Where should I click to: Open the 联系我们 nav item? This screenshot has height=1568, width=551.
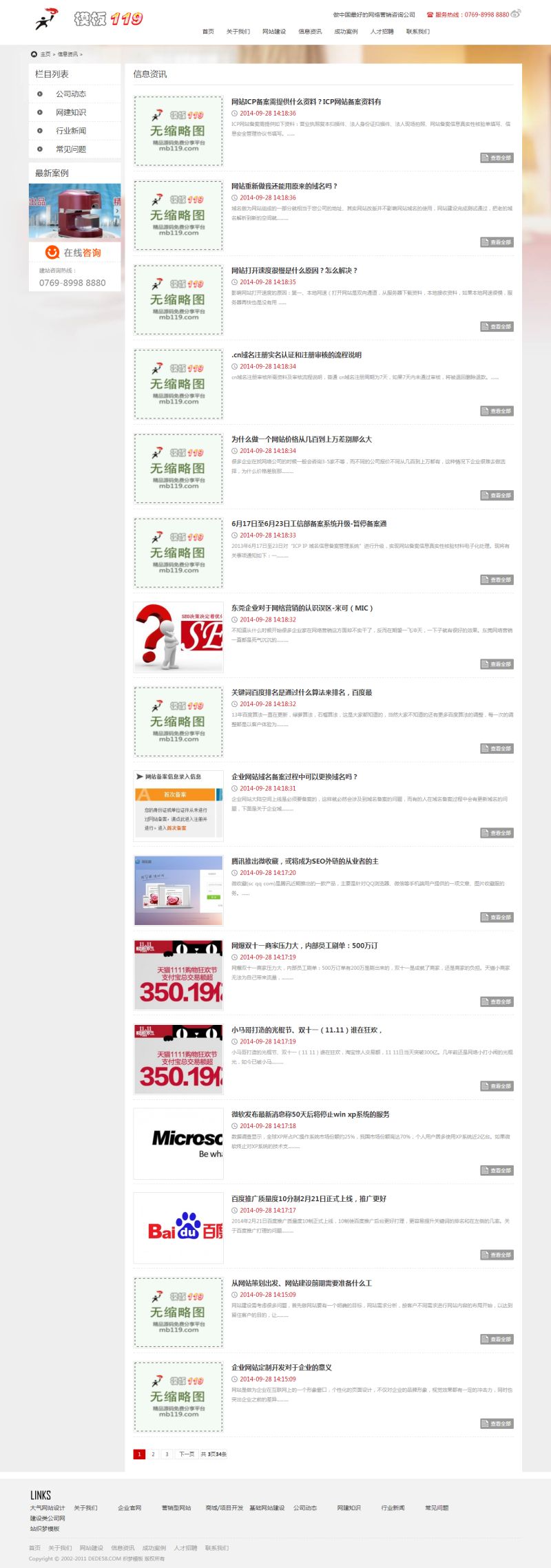point(417,32)
